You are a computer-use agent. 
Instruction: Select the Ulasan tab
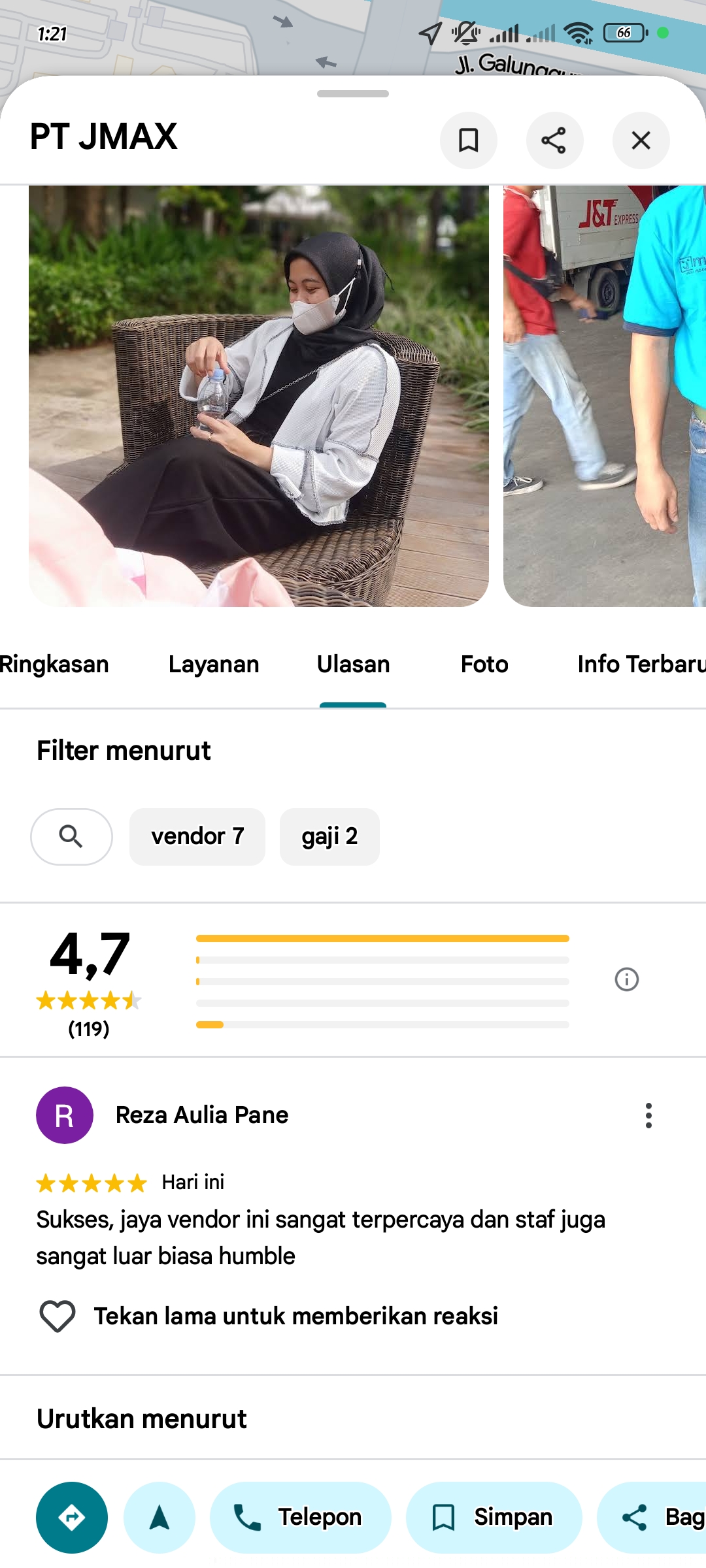coord(353,664)
